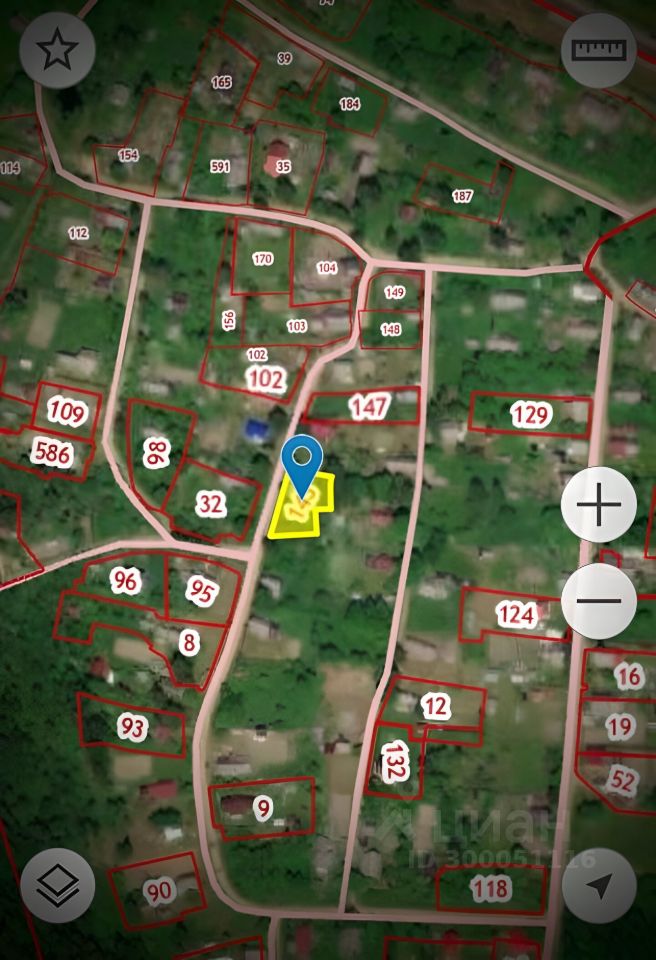Viewport: 656px width, 960px height.
Task: Zoom in with the plus button
Action: point(598,505)
